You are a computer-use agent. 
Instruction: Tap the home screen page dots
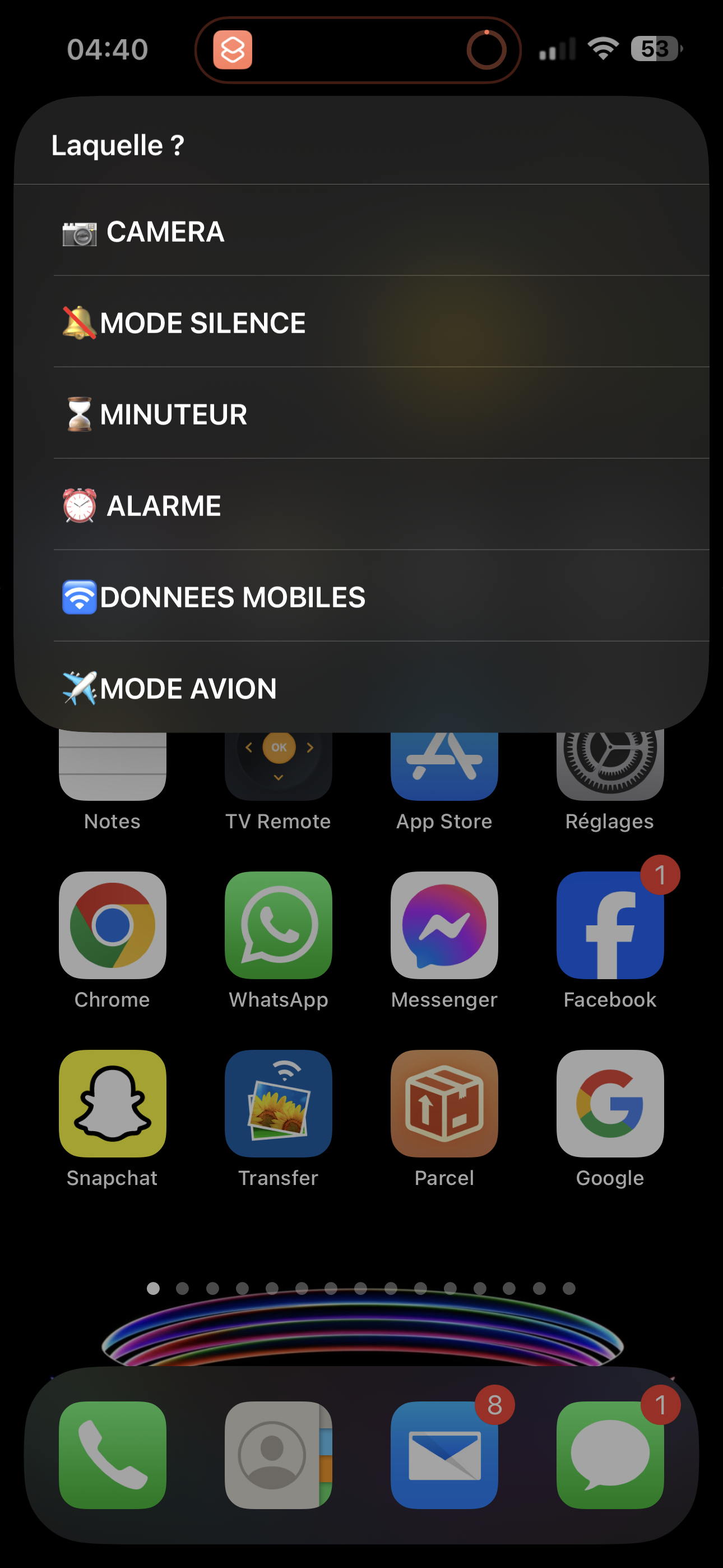click(x=361, y=1288)
